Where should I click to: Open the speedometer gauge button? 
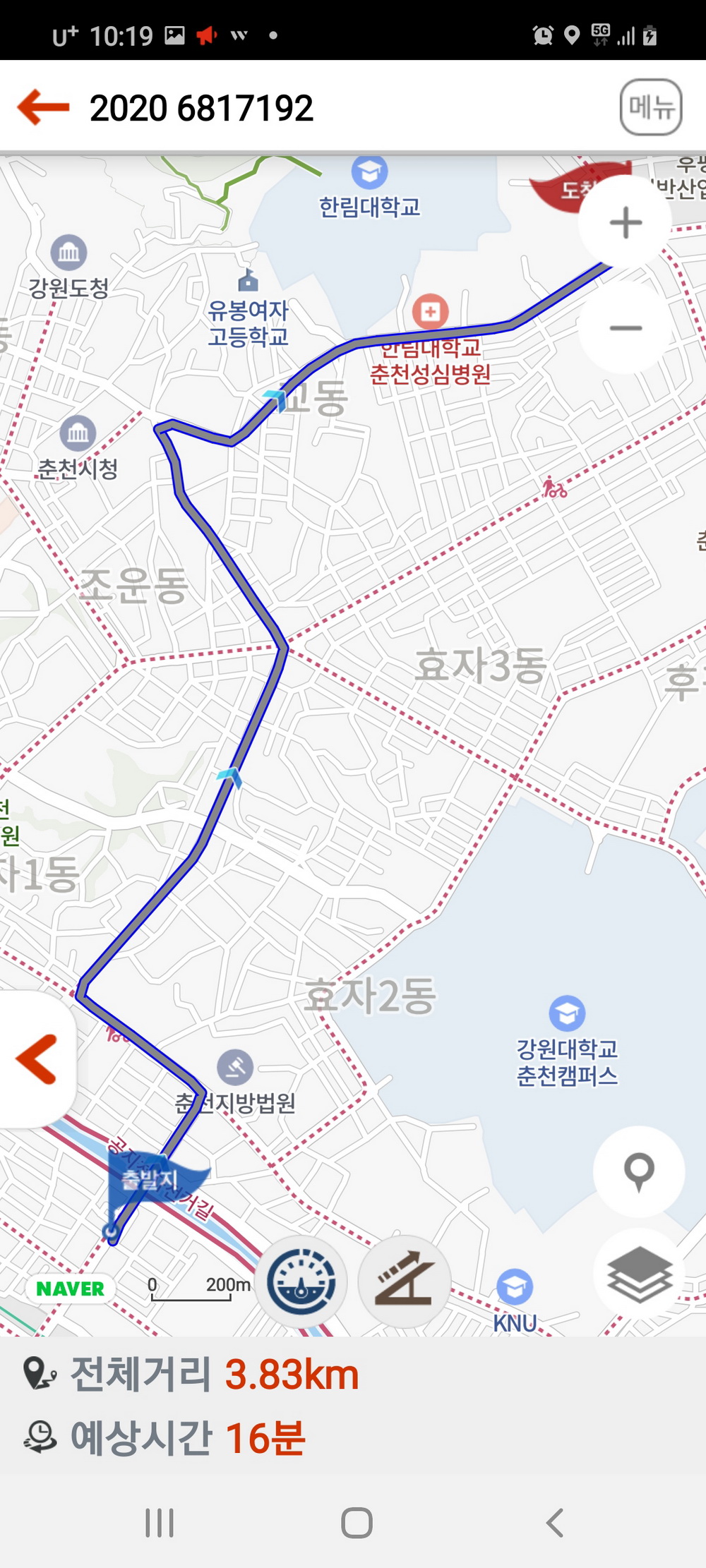(x=301, y=1281)
